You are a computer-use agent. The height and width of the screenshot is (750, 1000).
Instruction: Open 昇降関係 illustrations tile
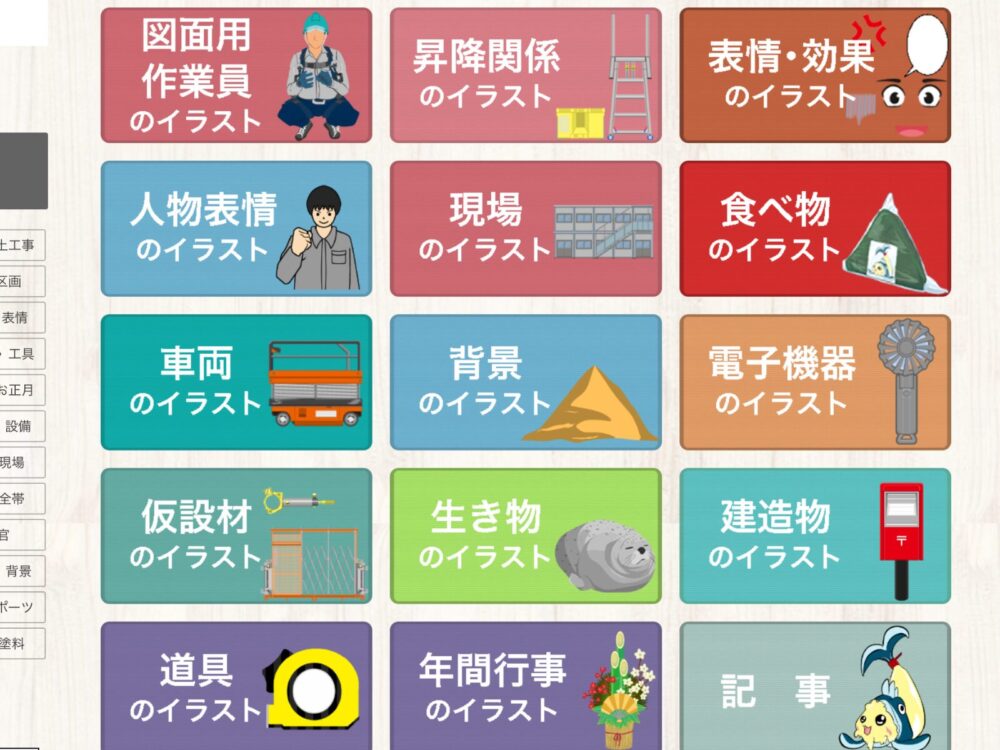coord(525,76)
